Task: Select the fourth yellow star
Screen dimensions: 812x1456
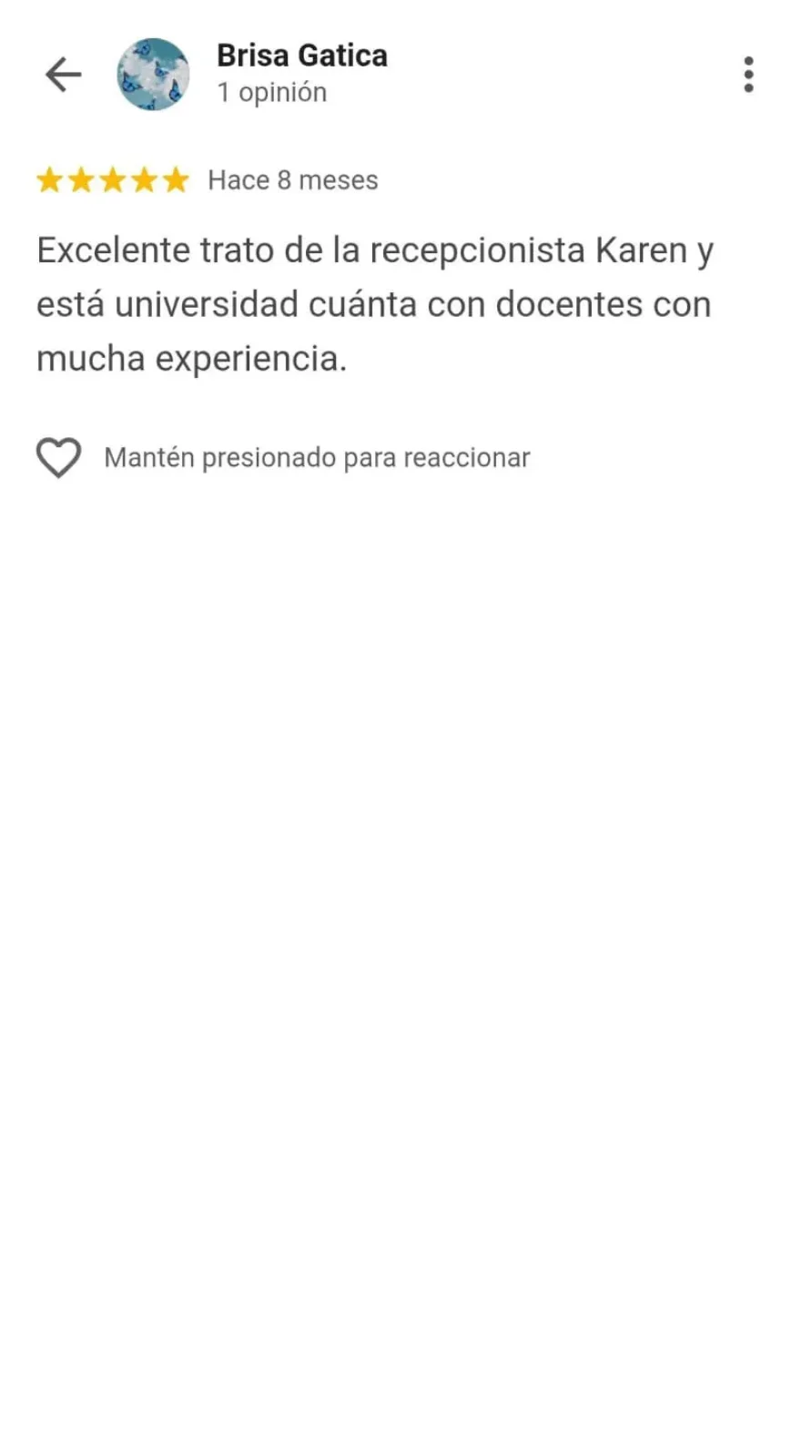Action: [142, 179]
